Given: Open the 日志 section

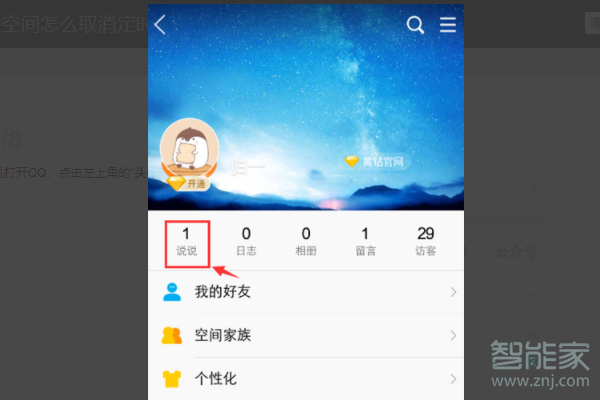Looking at the screenshot, I should click(246, 241).
